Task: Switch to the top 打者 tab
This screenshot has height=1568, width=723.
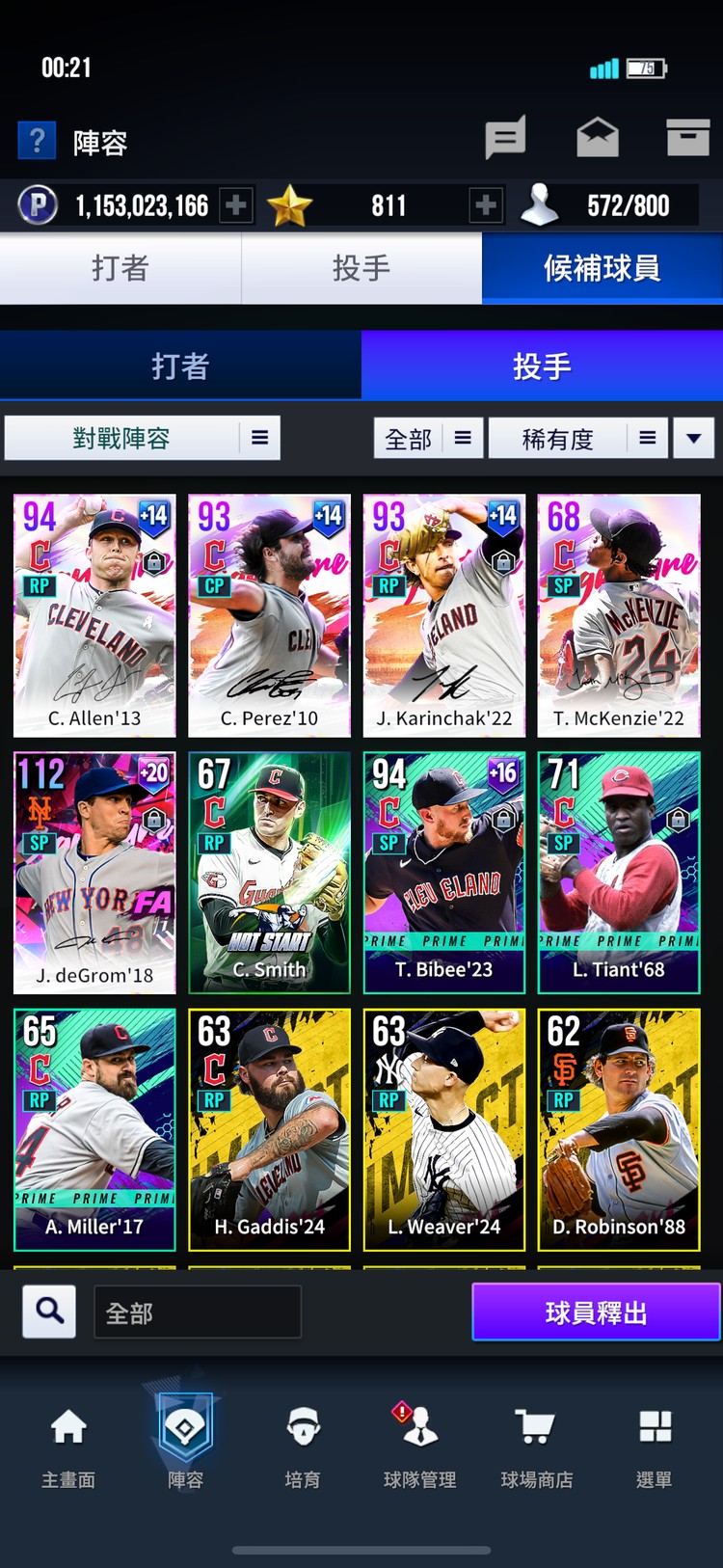Action: tap(120, 268)
